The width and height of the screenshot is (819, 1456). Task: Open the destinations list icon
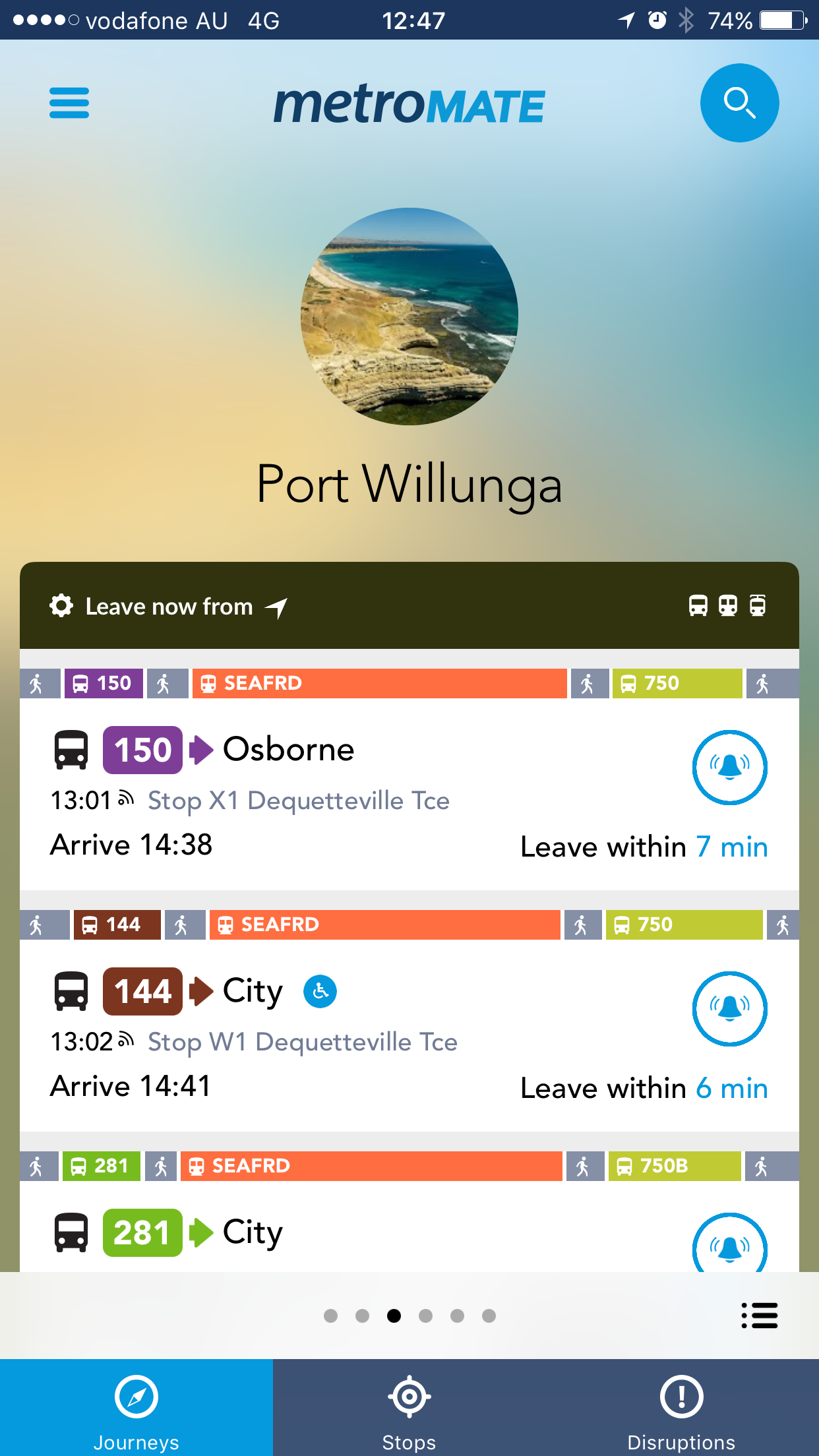pyautogui.click(x=759, y=1316)
